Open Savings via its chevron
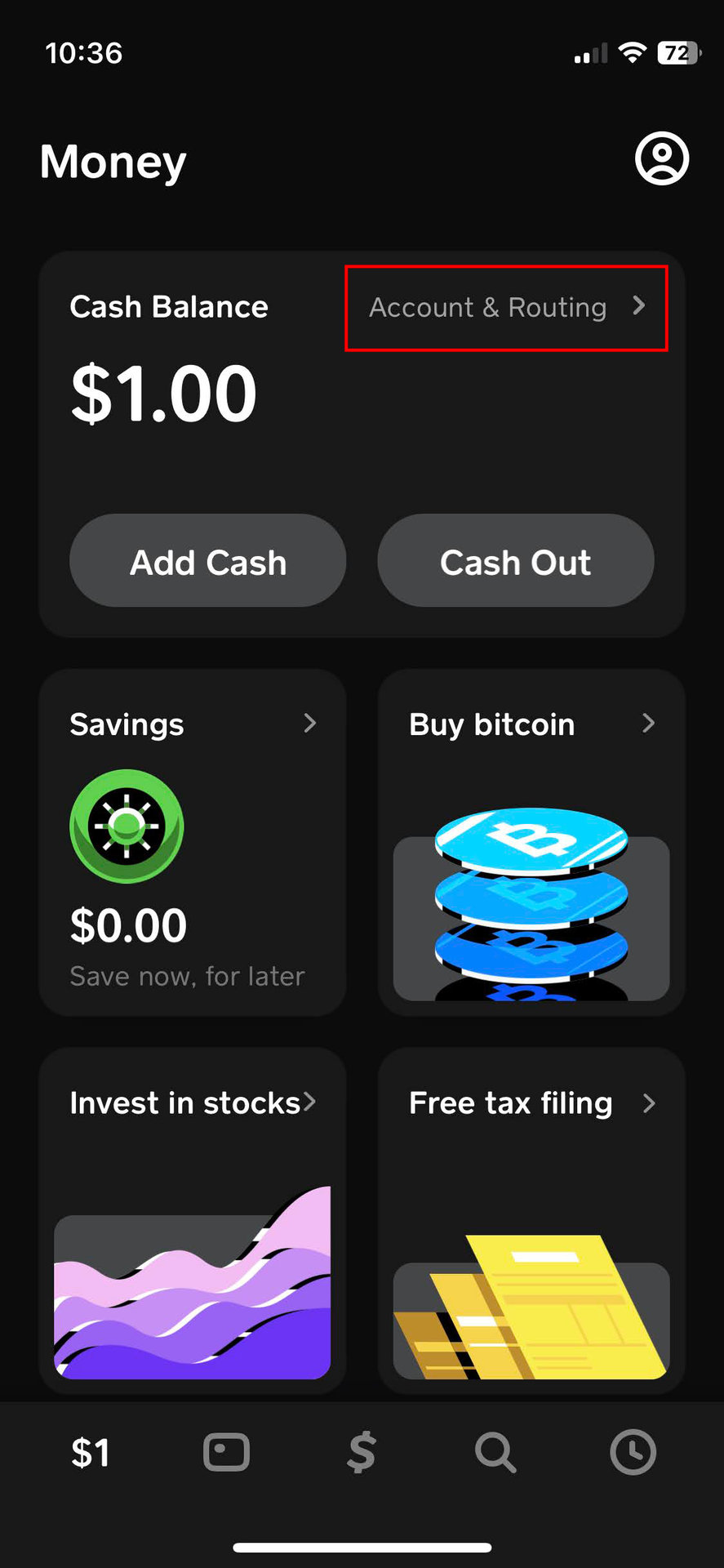 tap(310, 723)
